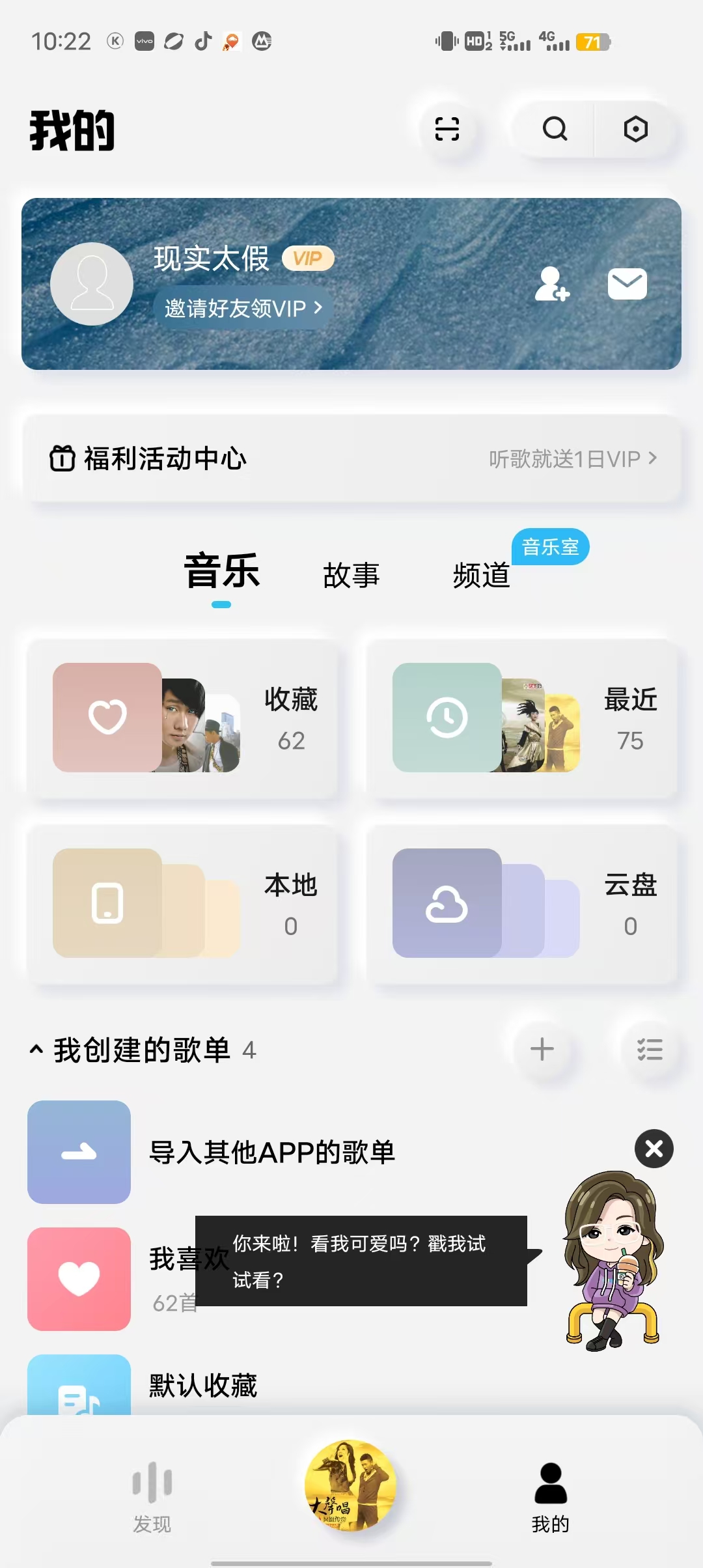Viewport: 703px width, 1568px height.
Task: Open 导入其他APP的歌单 row
Action: click(x=272, y=1153)
